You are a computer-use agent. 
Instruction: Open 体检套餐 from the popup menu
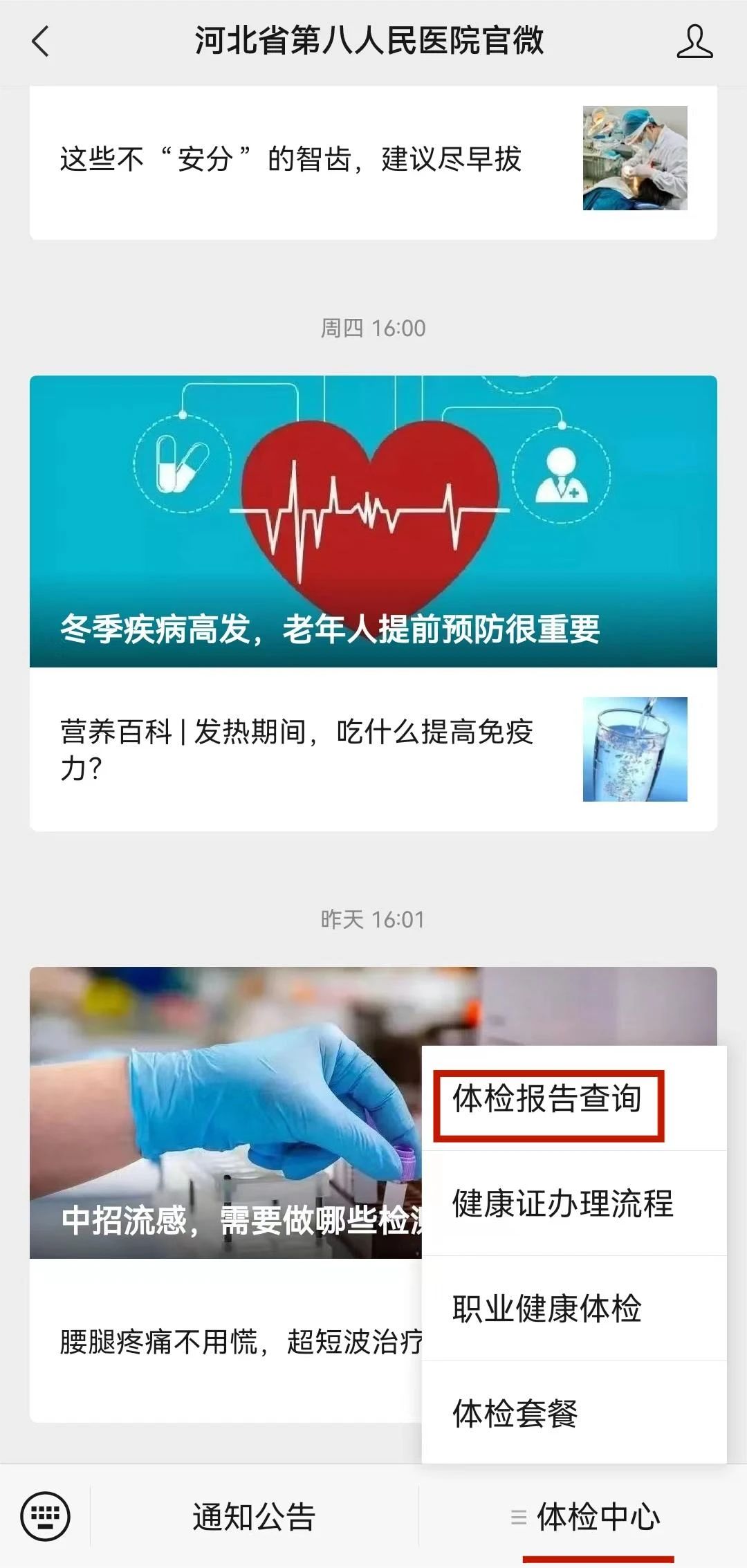click(x=515, y=1413)
